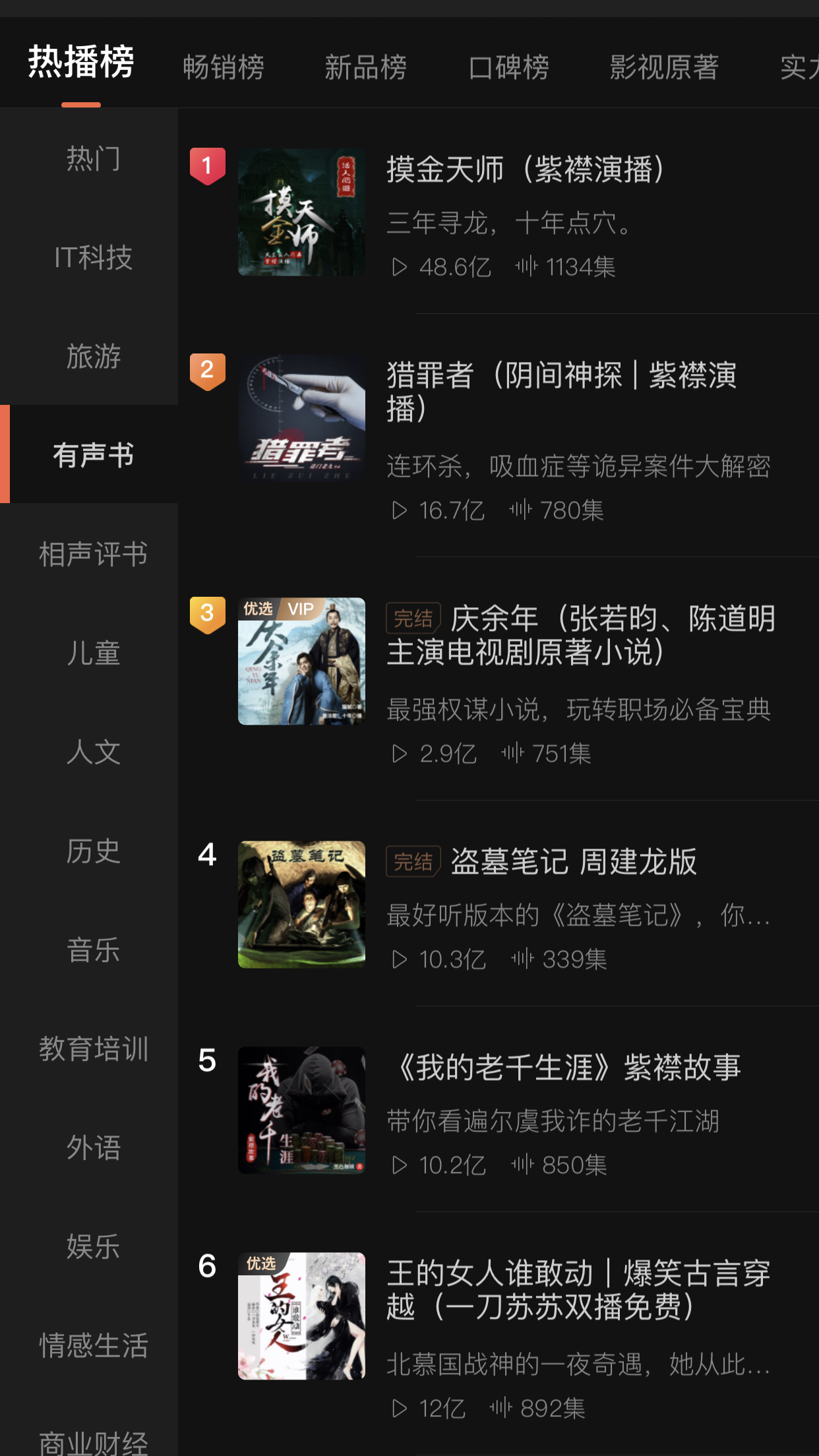Select the 相声评书 category

coord(93,554)
